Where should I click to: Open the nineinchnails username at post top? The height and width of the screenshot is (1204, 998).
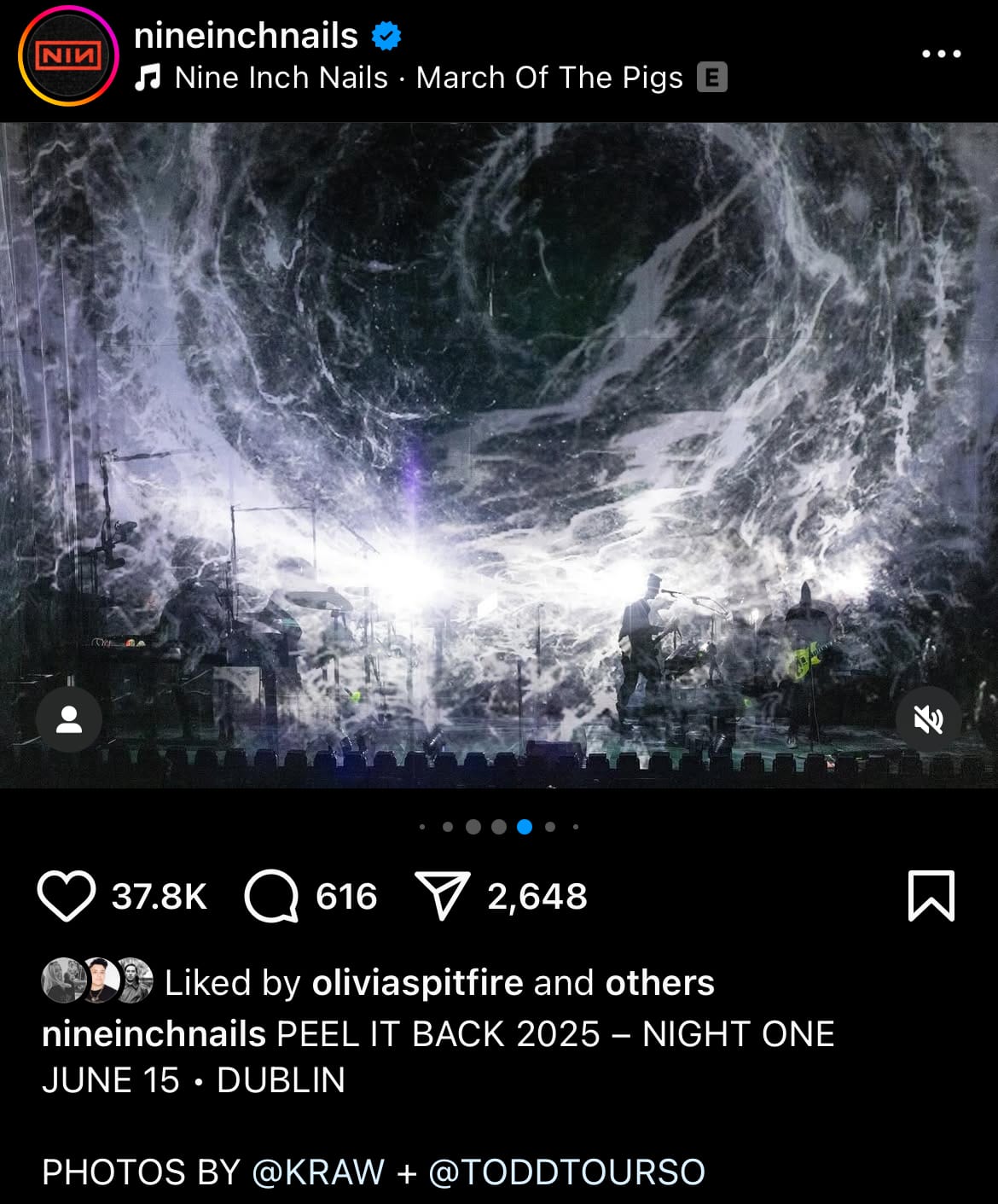coord(246,36)
